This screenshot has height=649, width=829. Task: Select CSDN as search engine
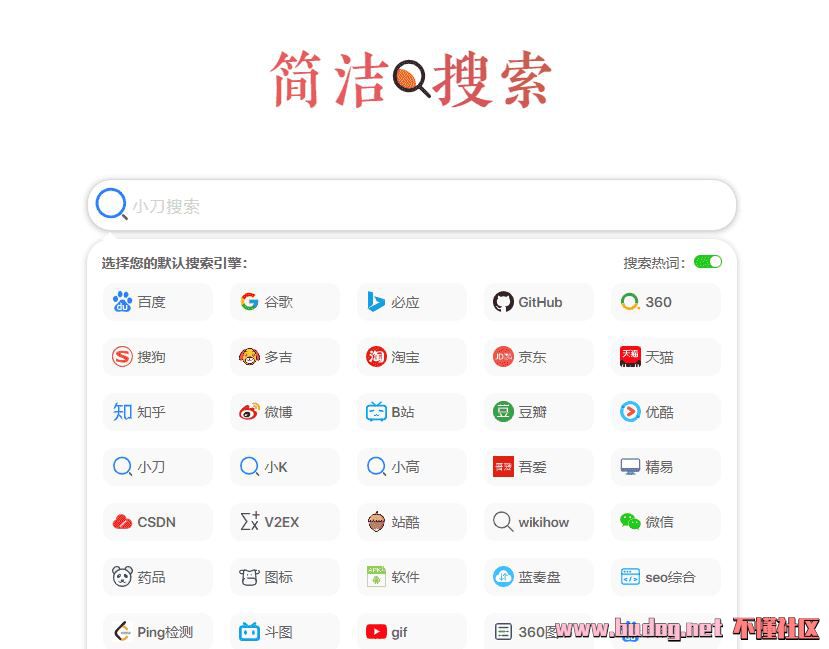[x=157, y=522]
